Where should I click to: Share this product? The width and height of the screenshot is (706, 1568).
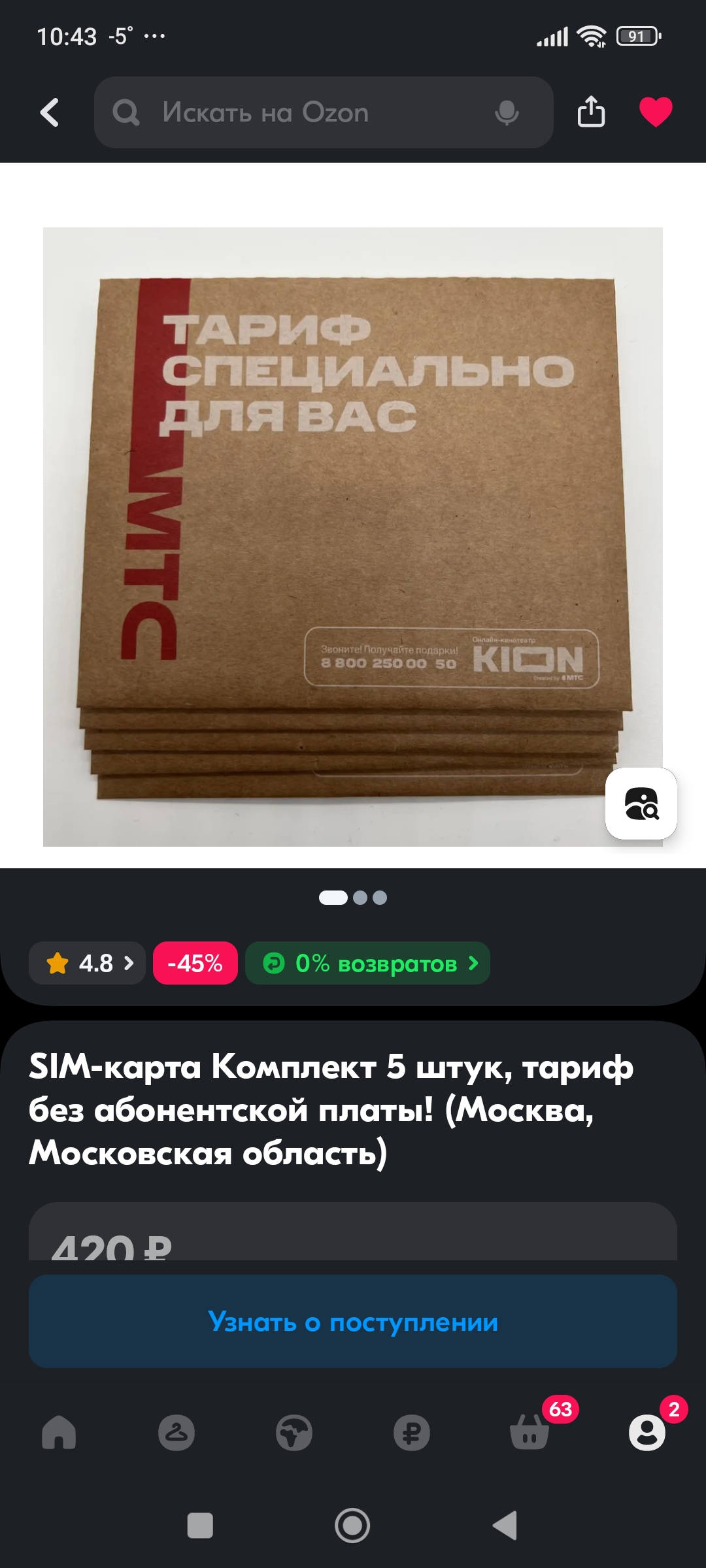pyautogui.click(x=591, y=111)
